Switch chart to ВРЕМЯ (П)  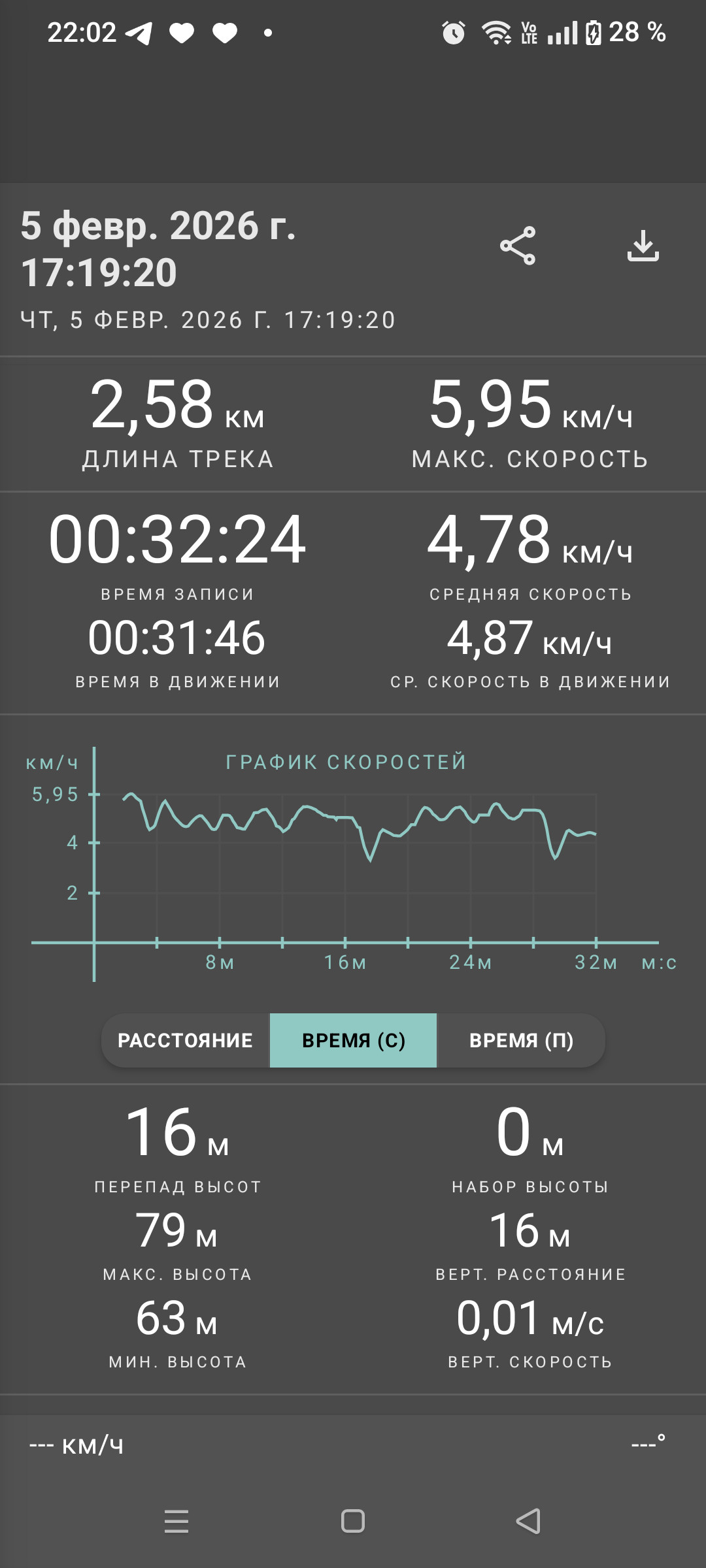click(x=521, y=1040)
